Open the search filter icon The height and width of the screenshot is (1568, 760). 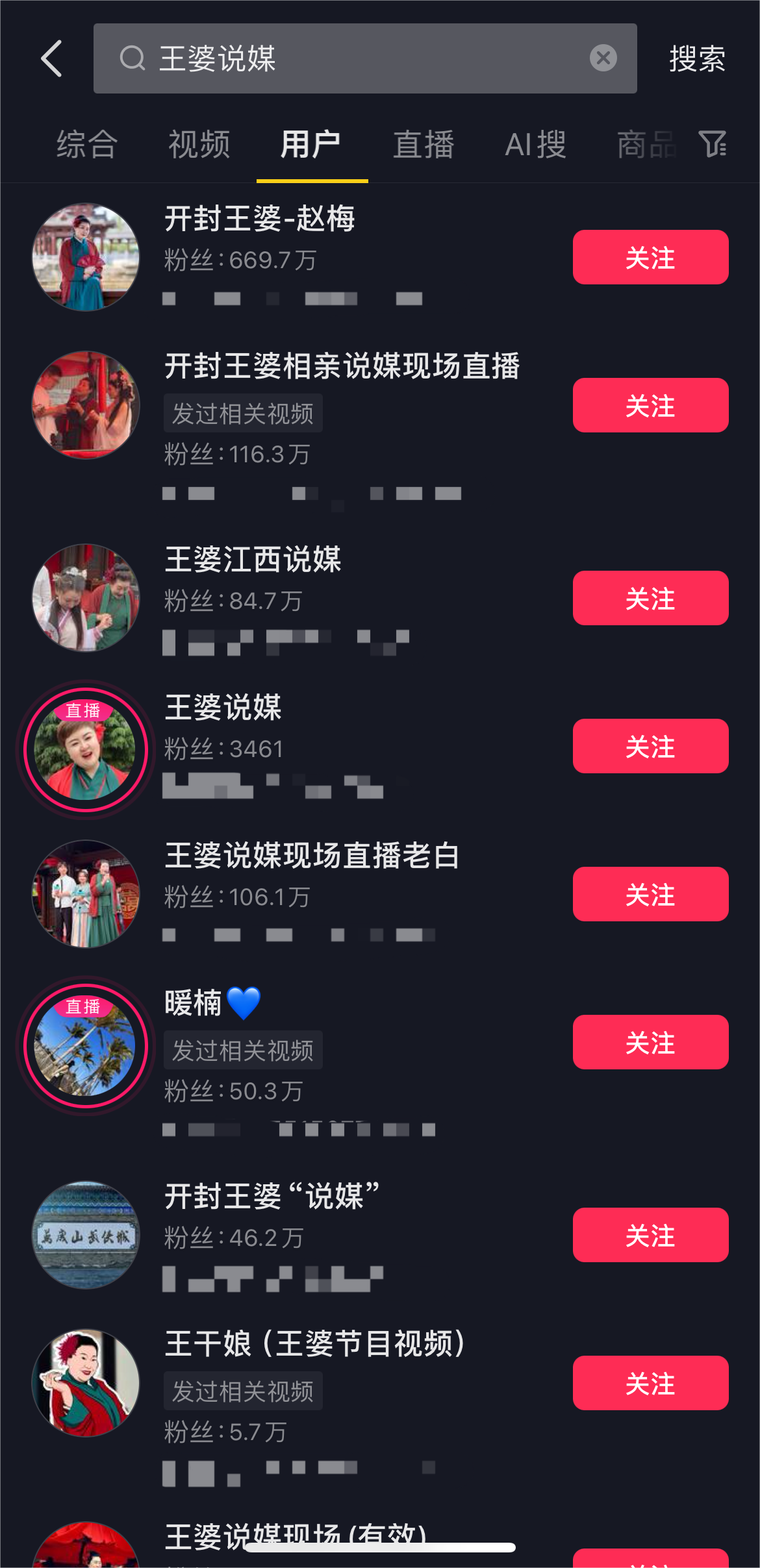[712, 144]
